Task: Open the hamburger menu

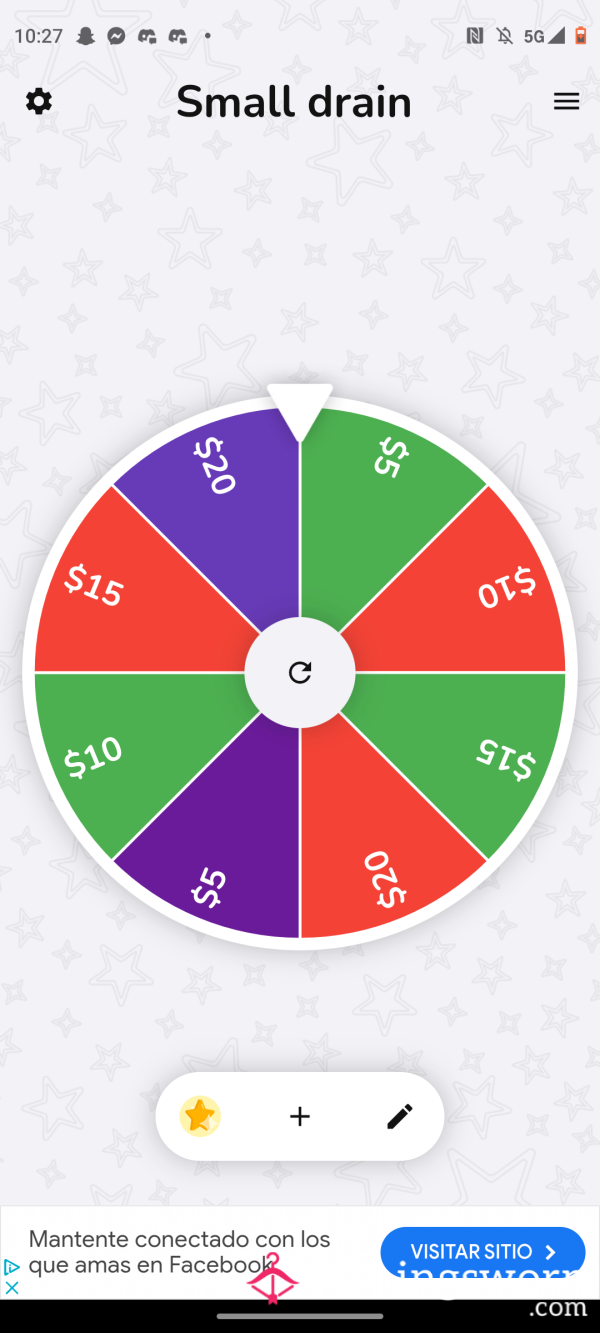Action: tap(566, 101)
